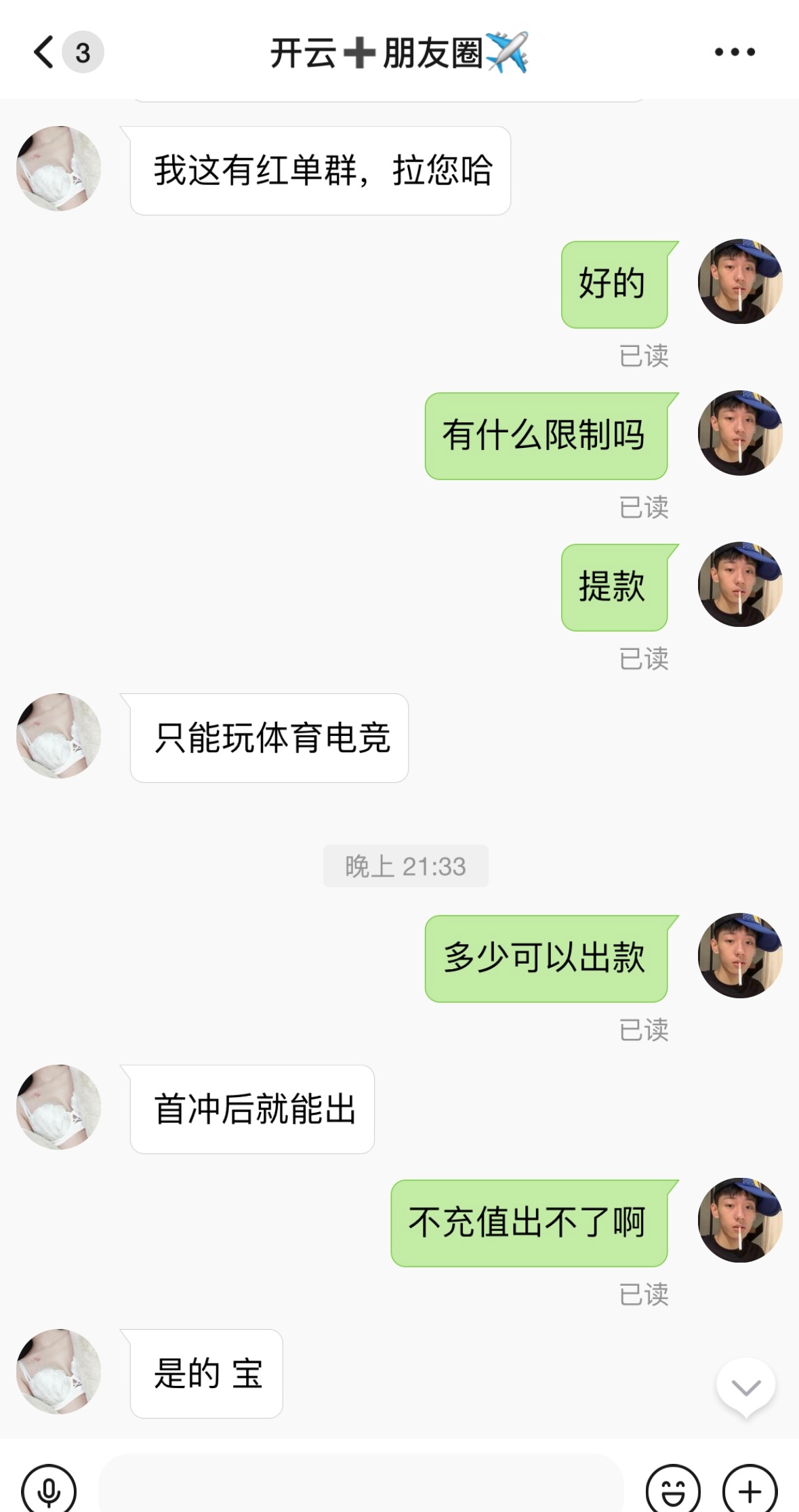Open contact avatar beside 我这有红单群 message

click(58, 168)
